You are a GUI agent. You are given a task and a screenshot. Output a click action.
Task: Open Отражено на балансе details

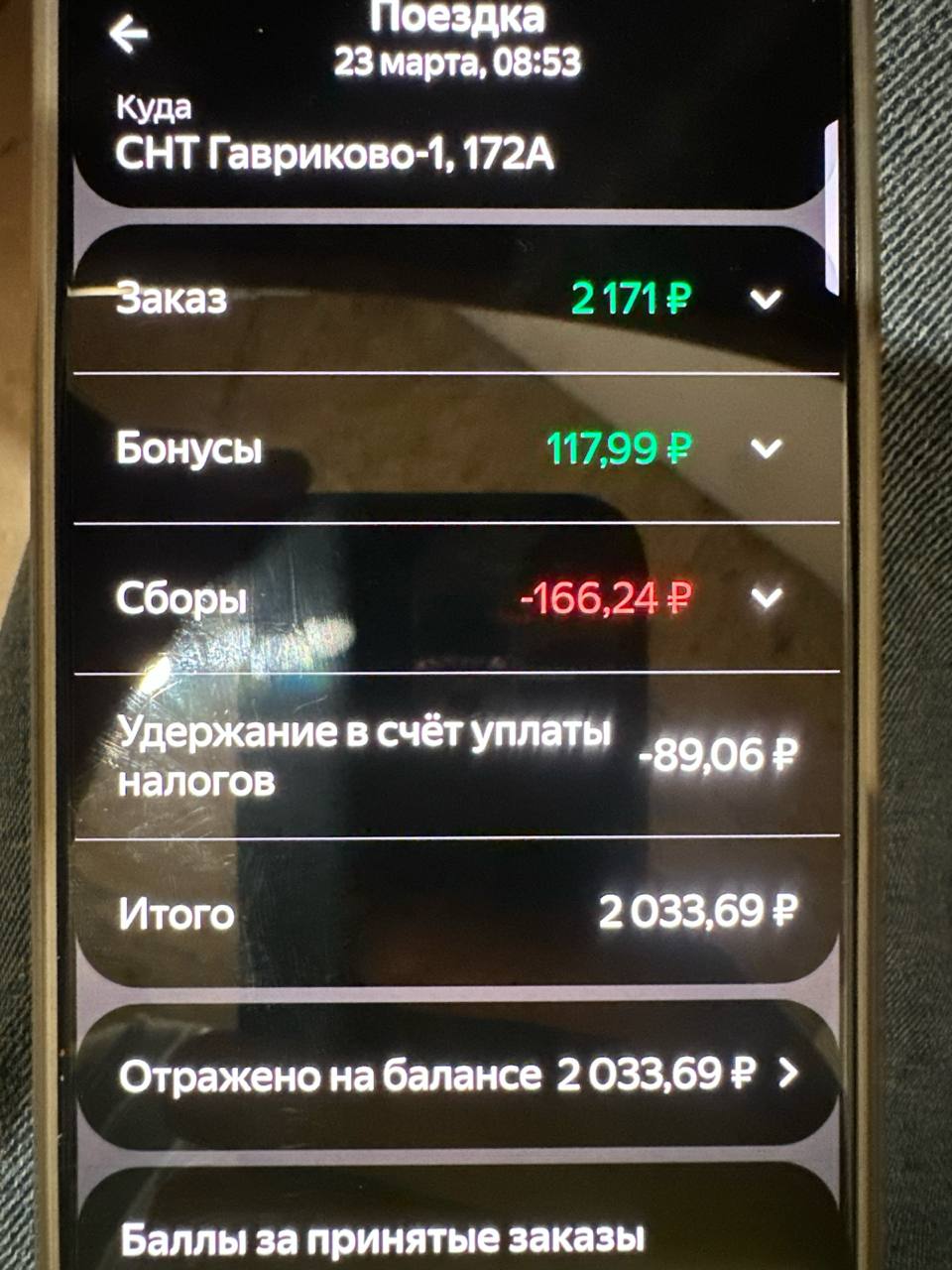pos(786,1074)
